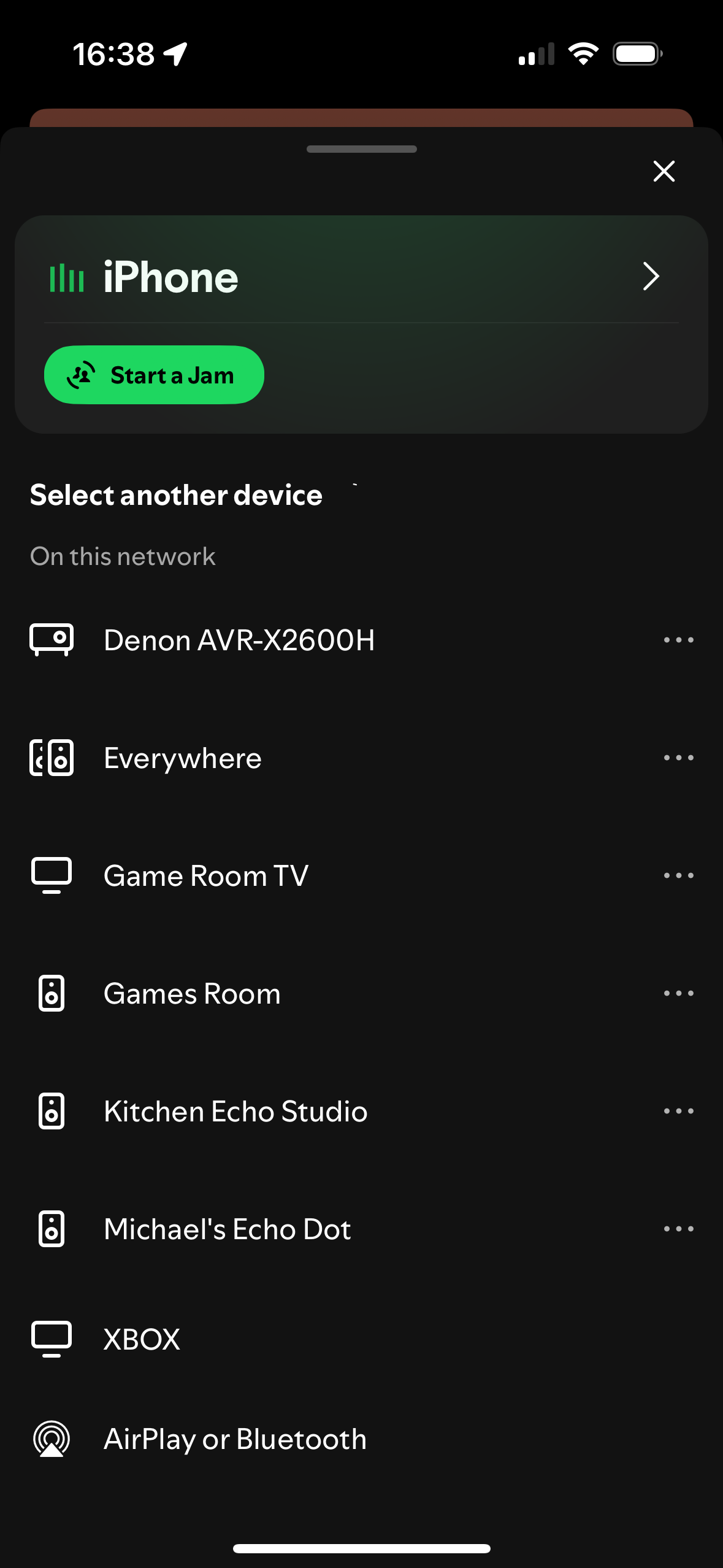Start a Jam session

coord(154,375)
